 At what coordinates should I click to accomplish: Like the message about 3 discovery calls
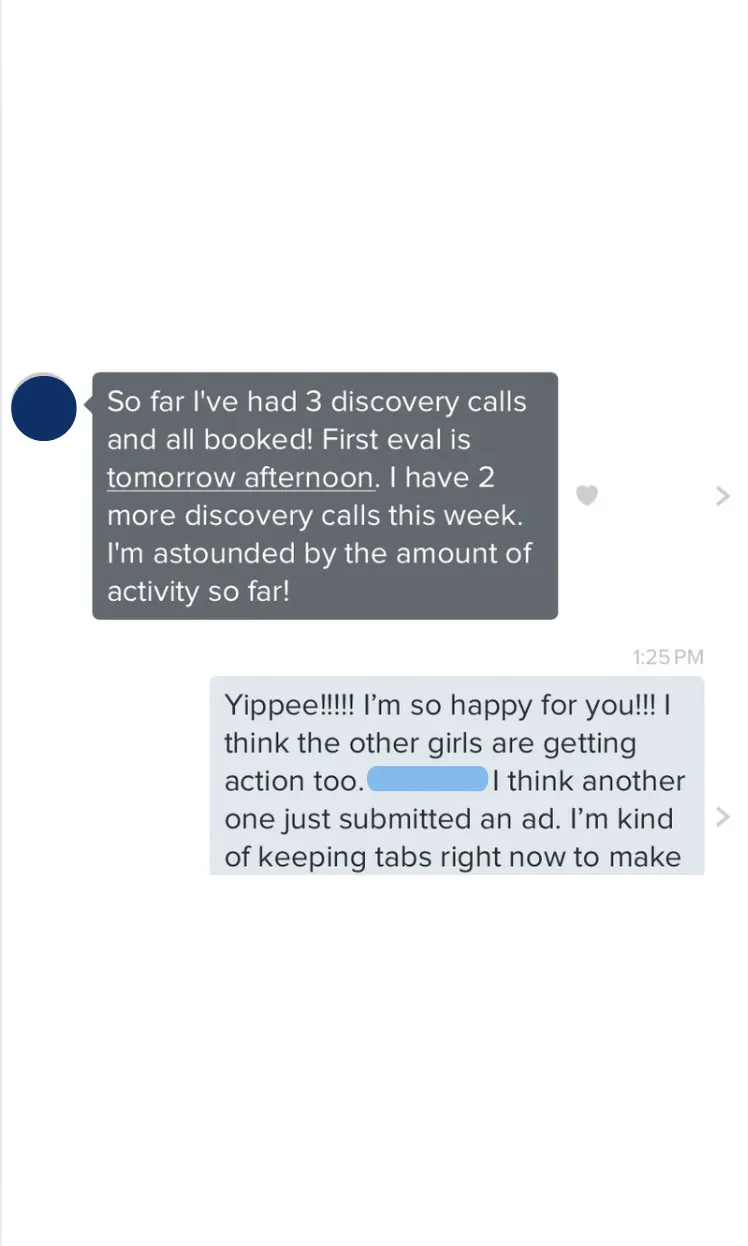click(587, 495)
